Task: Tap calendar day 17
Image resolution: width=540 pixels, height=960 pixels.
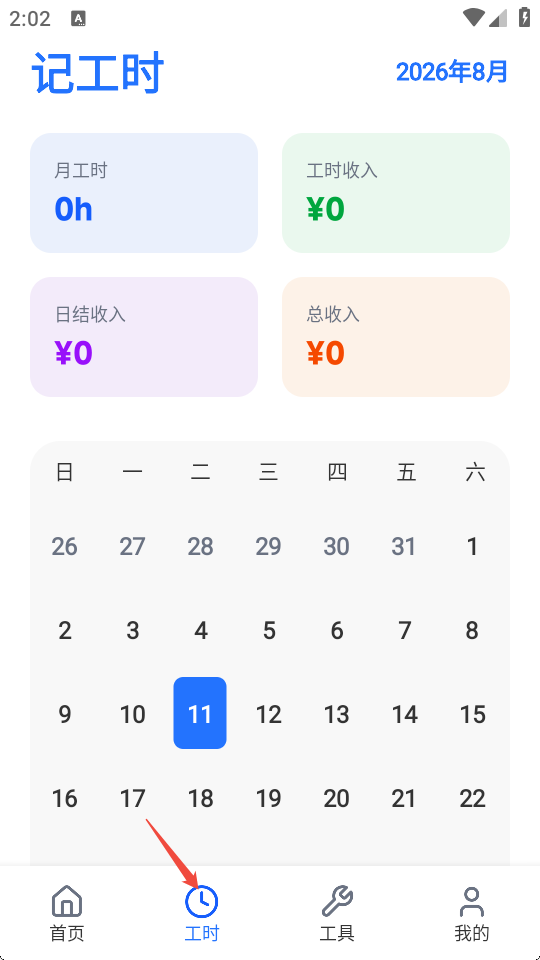Action: (x=132, y=798)
